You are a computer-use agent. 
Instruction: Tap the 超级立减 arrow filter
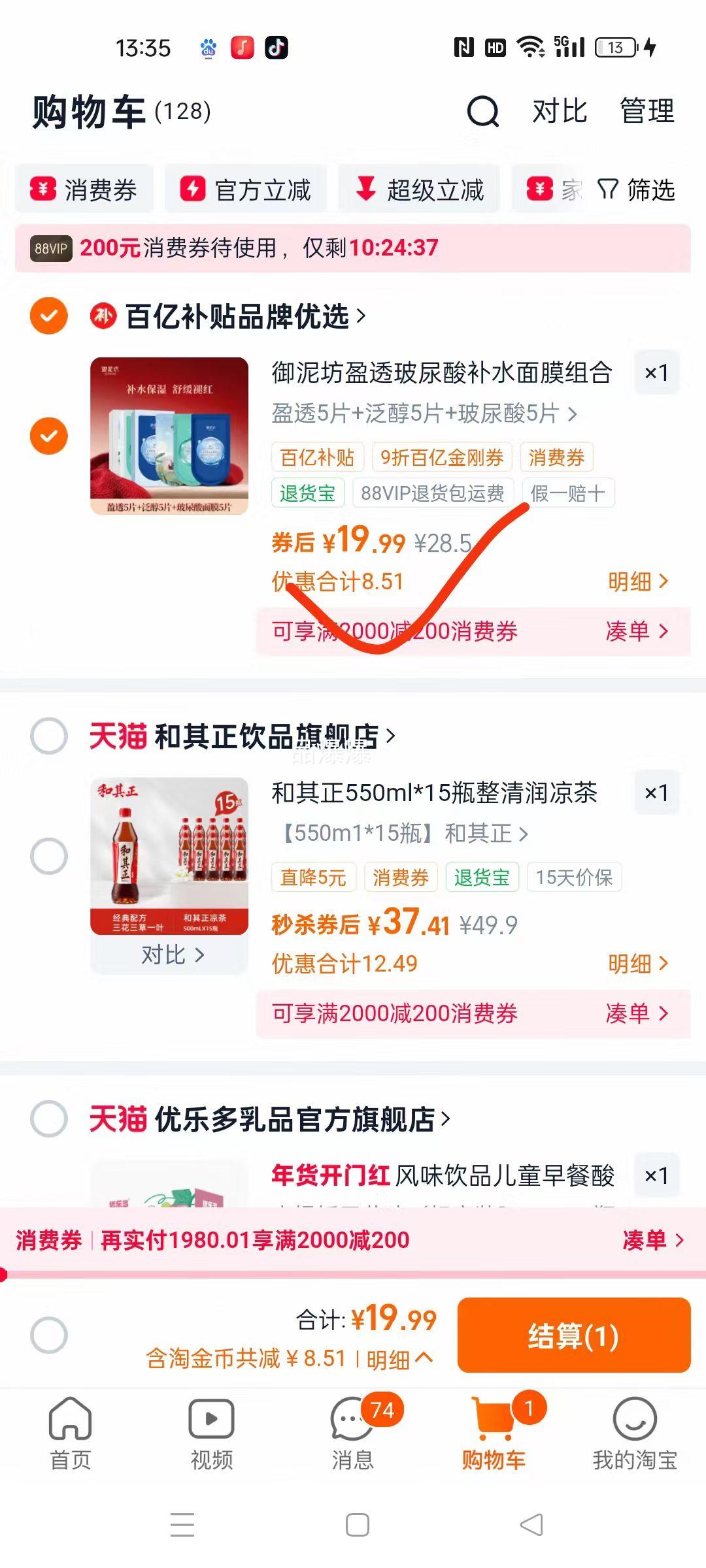pyautogui.click(x=366, y=189)
